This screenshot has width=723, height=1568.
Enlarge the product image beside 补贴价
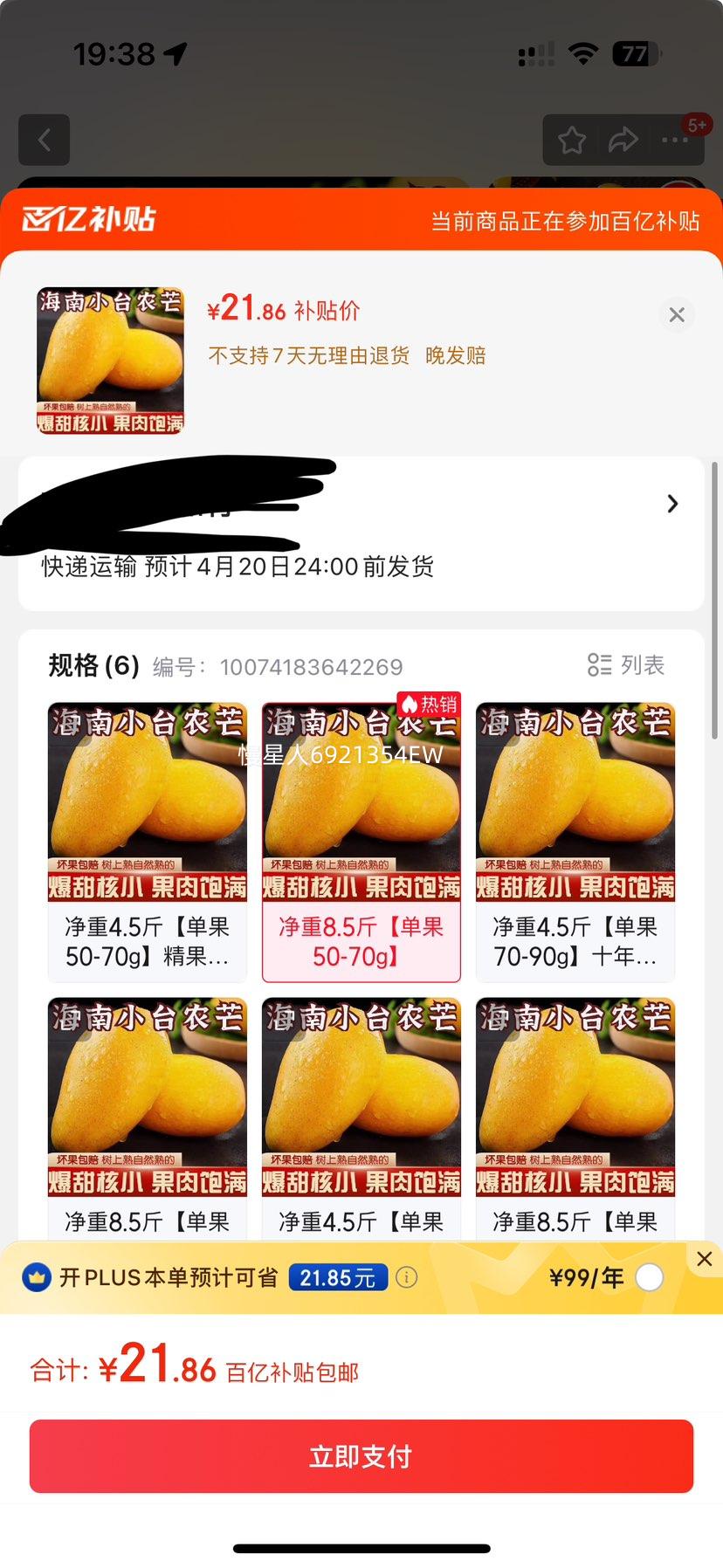point(110,361)
